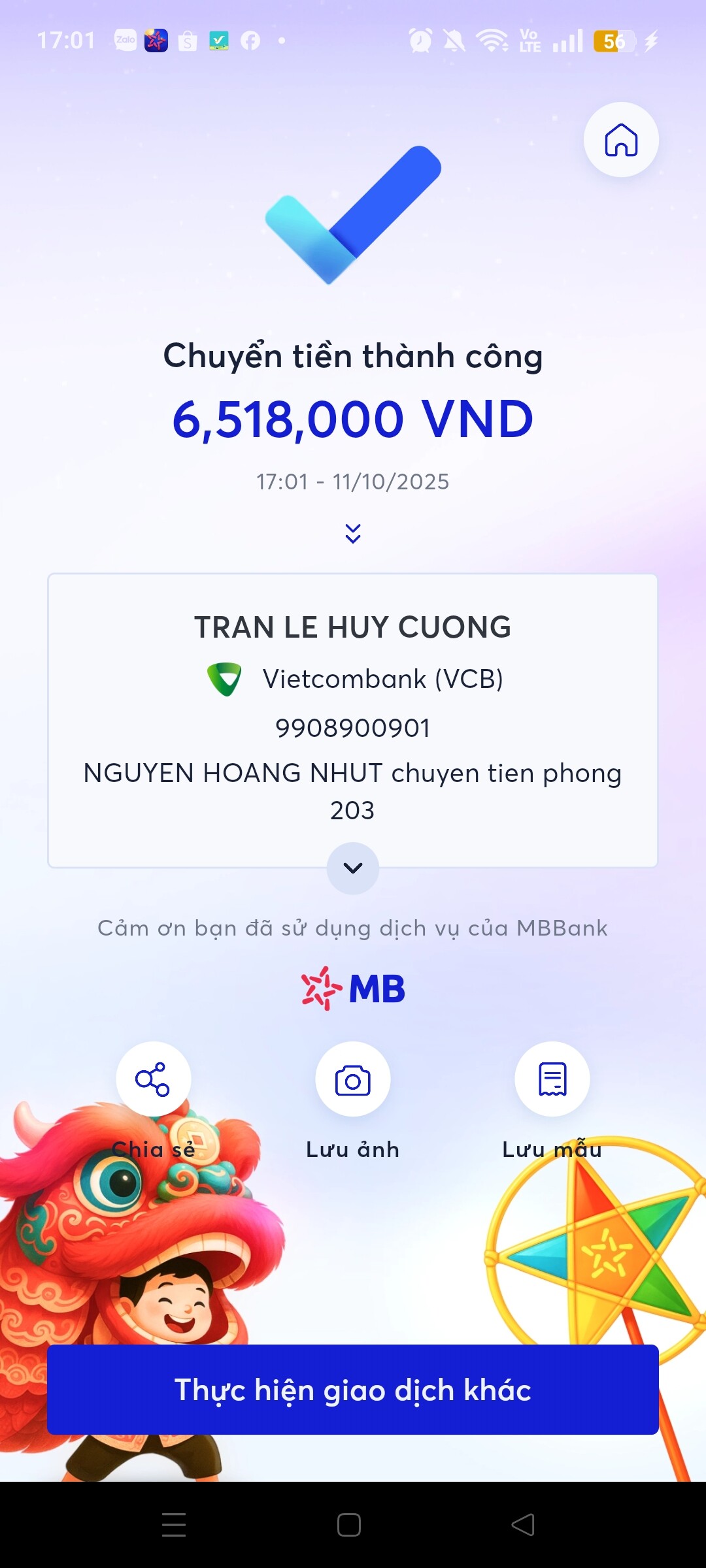
Task: Save the transfer template with Lưu mẫu
Action: (552, 1079)
